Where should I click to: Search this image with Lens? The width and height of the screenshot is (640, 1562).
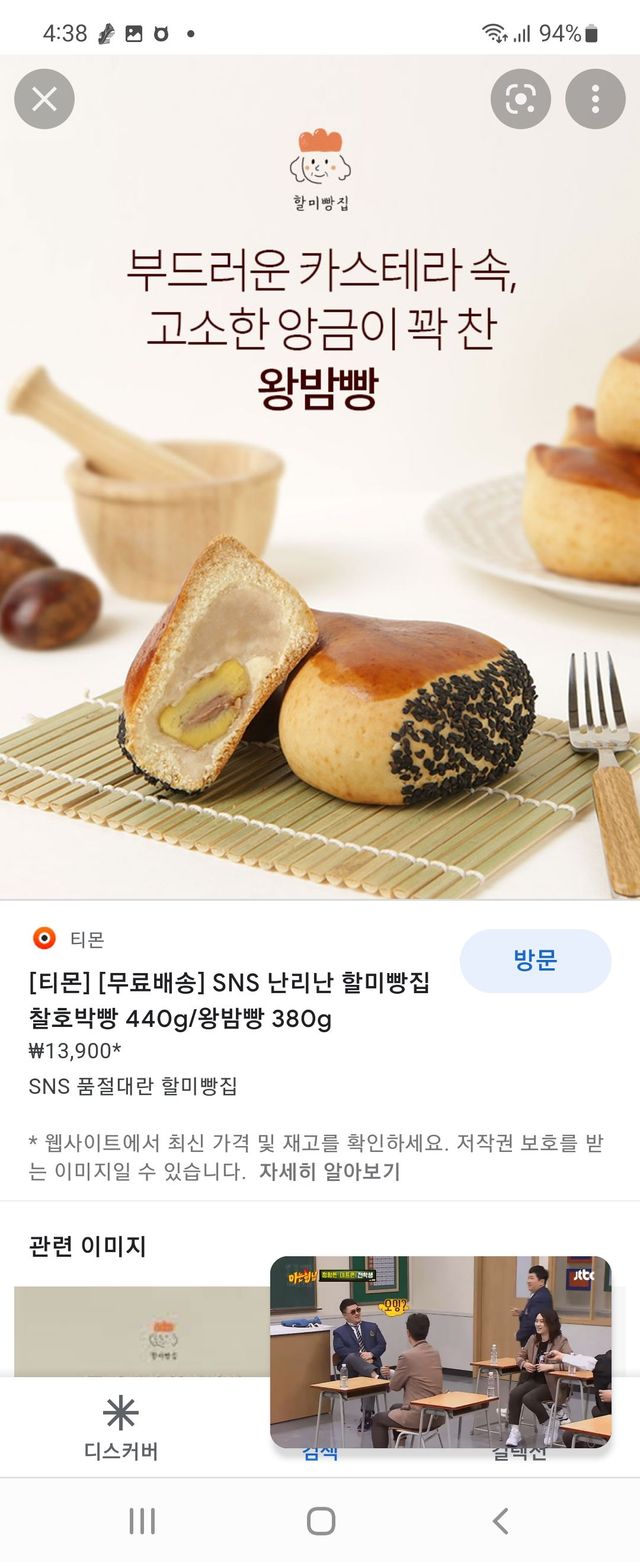point(520,99)
